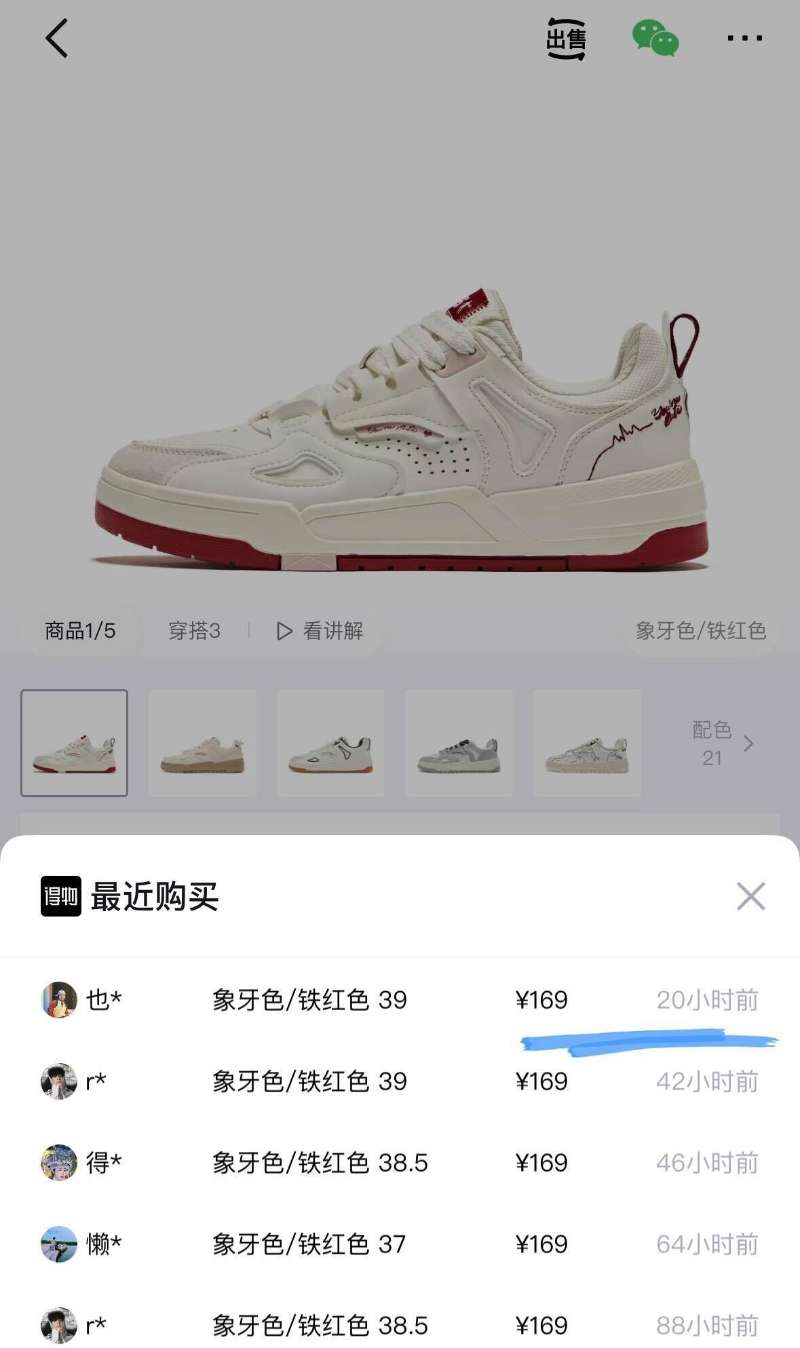Select the gray colorway shoe thumbnail
Viewport: 800px width, 1348px height.
coord(459,742)
